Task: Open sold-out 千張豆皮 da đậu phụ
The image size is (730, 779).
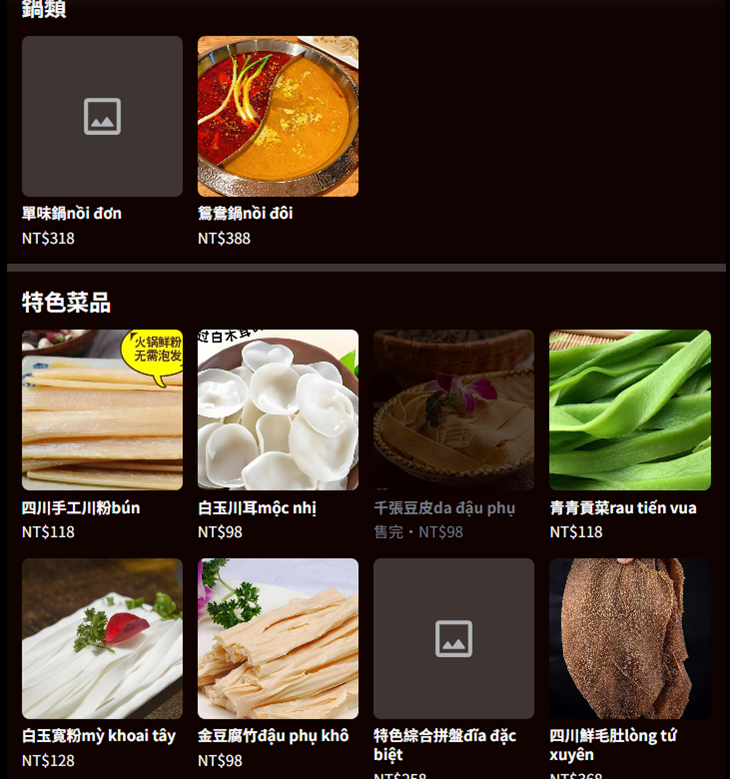Action: (453, 410)
